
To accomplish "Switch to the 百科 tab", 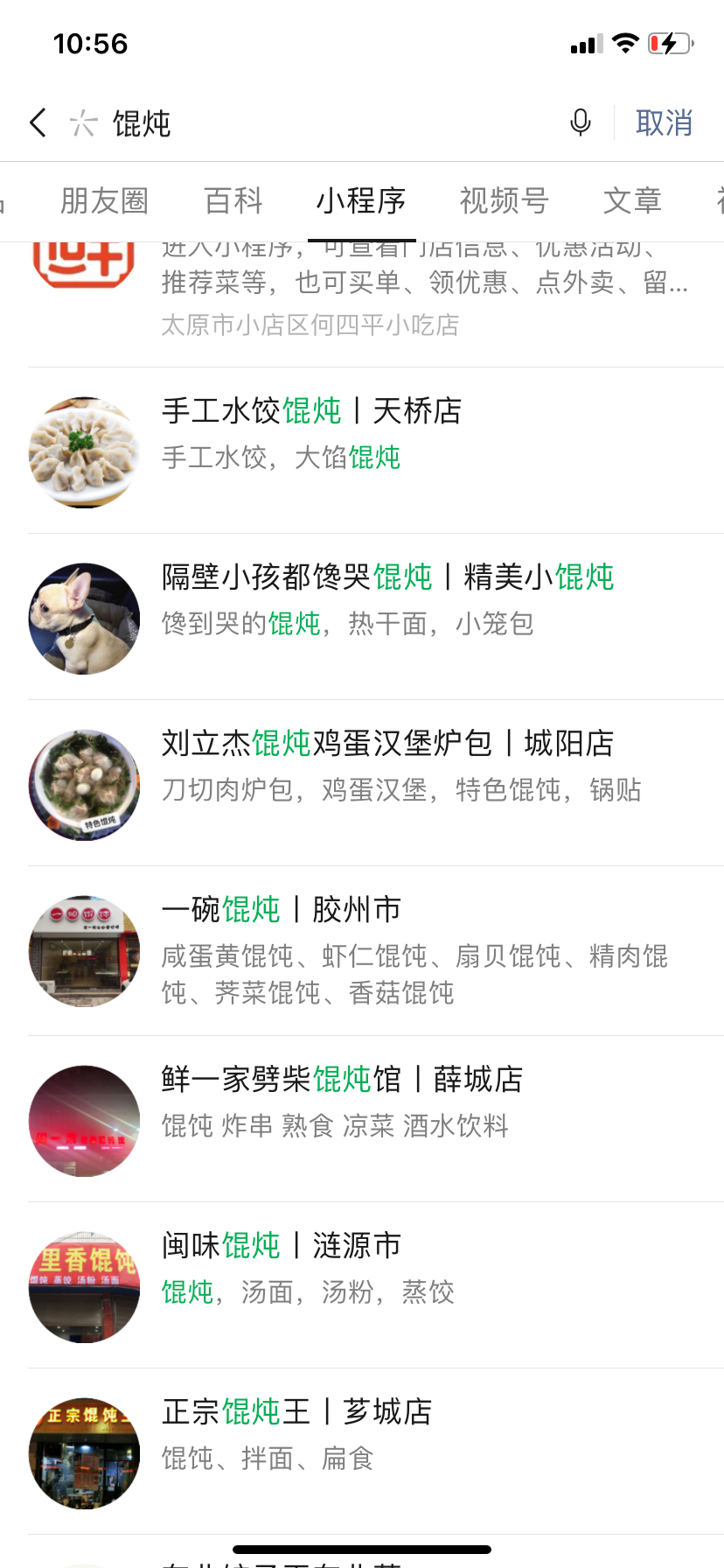I will [233, 201].
